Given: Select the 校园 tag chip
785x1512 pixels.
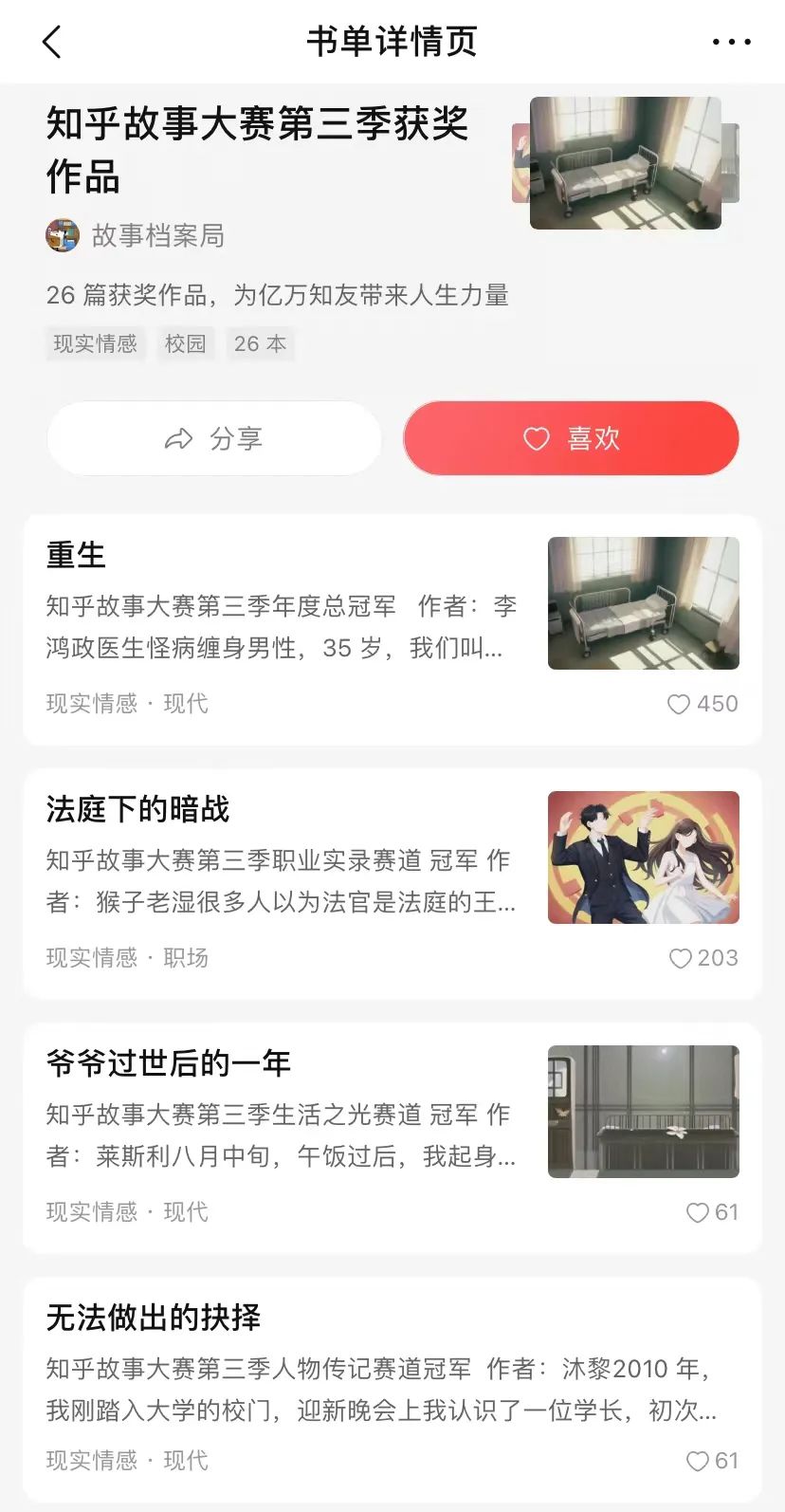Looking at the screenshot, I should (185, 343).
